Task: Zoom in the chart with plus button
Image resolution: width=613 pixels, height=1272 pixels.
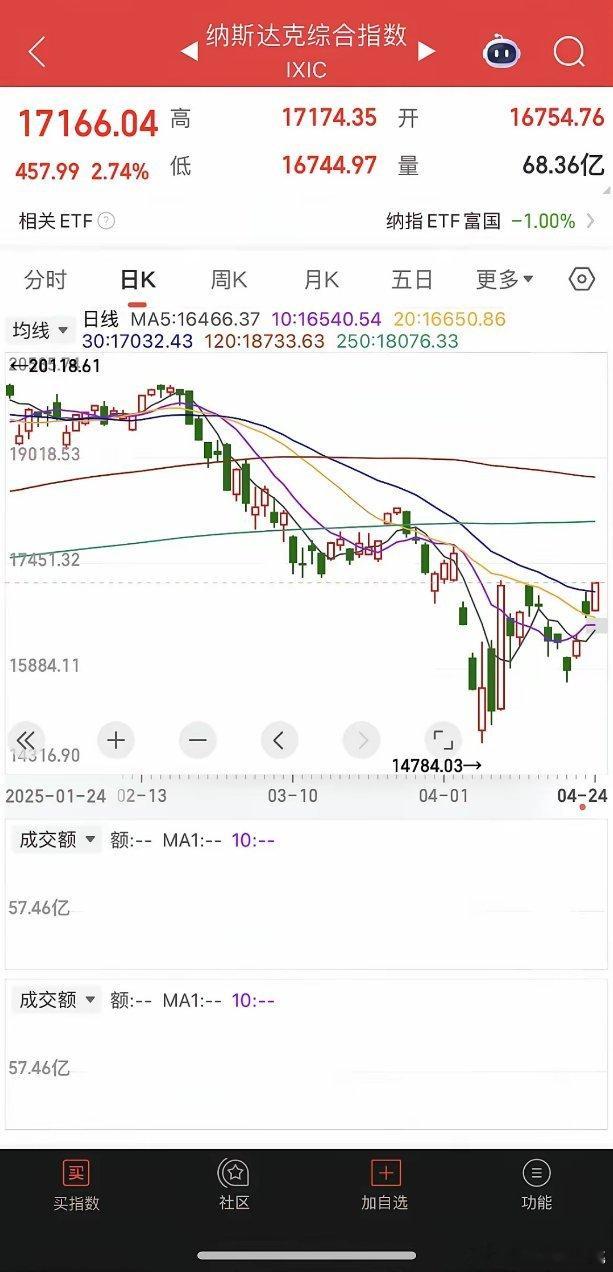Action: tap(116, 741)
